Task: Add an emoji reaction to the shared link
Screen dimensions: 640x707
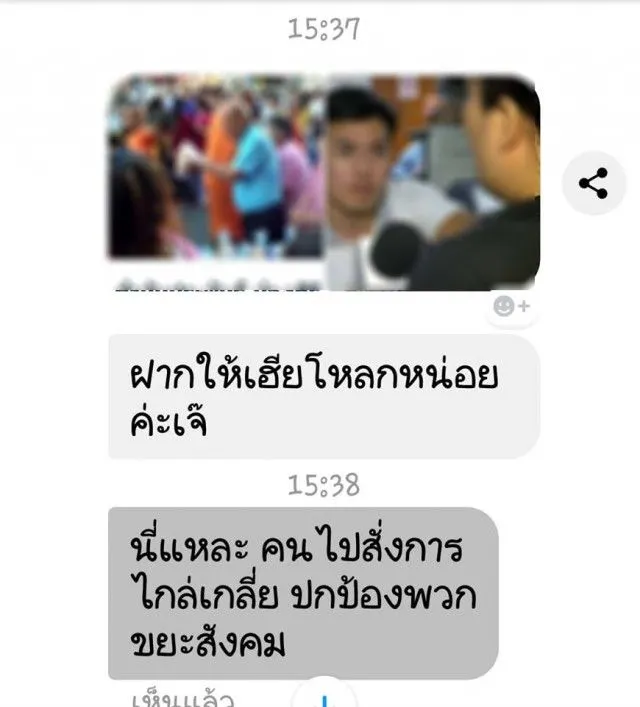Action: click(x=512, y=307)
